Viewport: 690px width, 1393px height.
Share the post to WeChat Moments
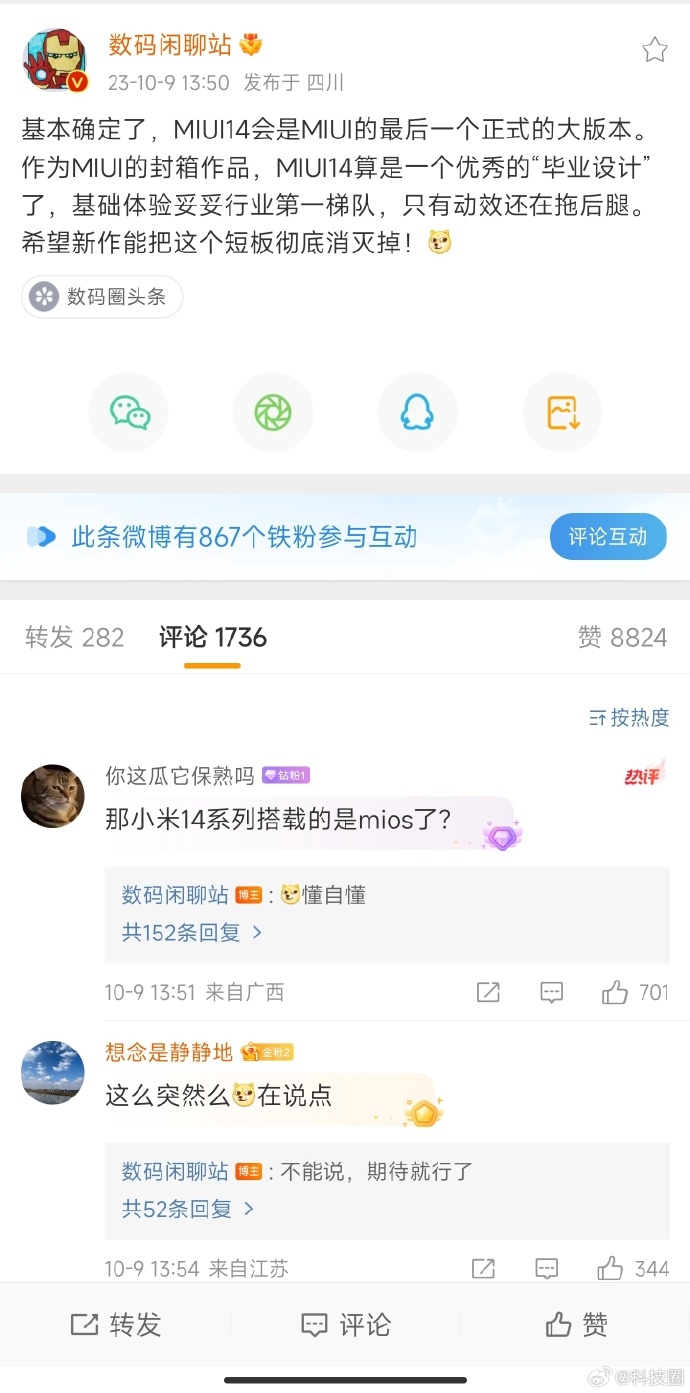coord(273,413)
